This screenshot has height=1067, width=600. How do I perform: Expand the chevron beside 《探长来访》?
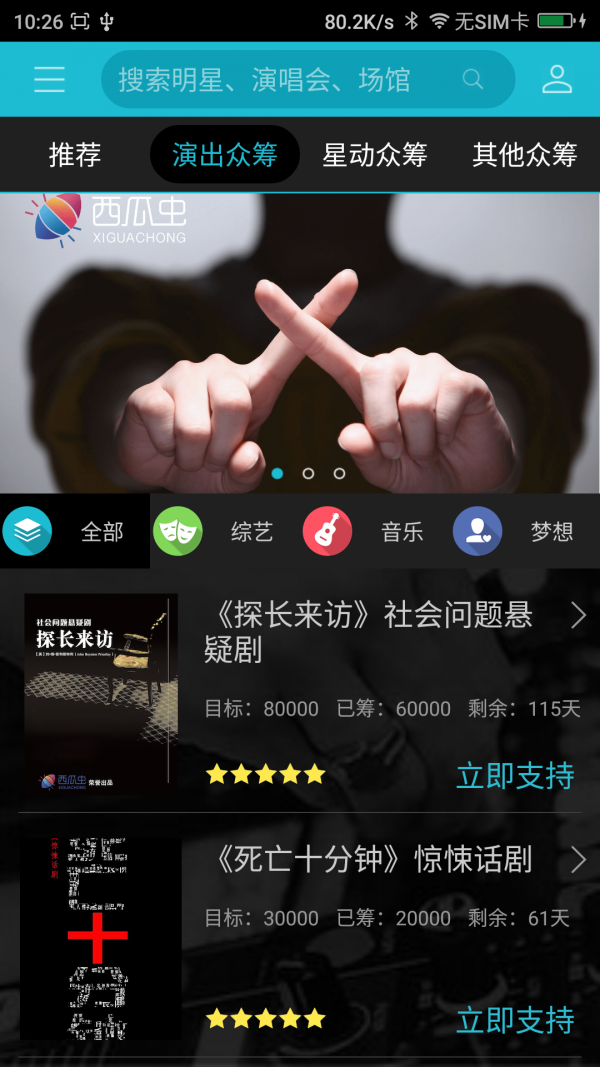578,616
